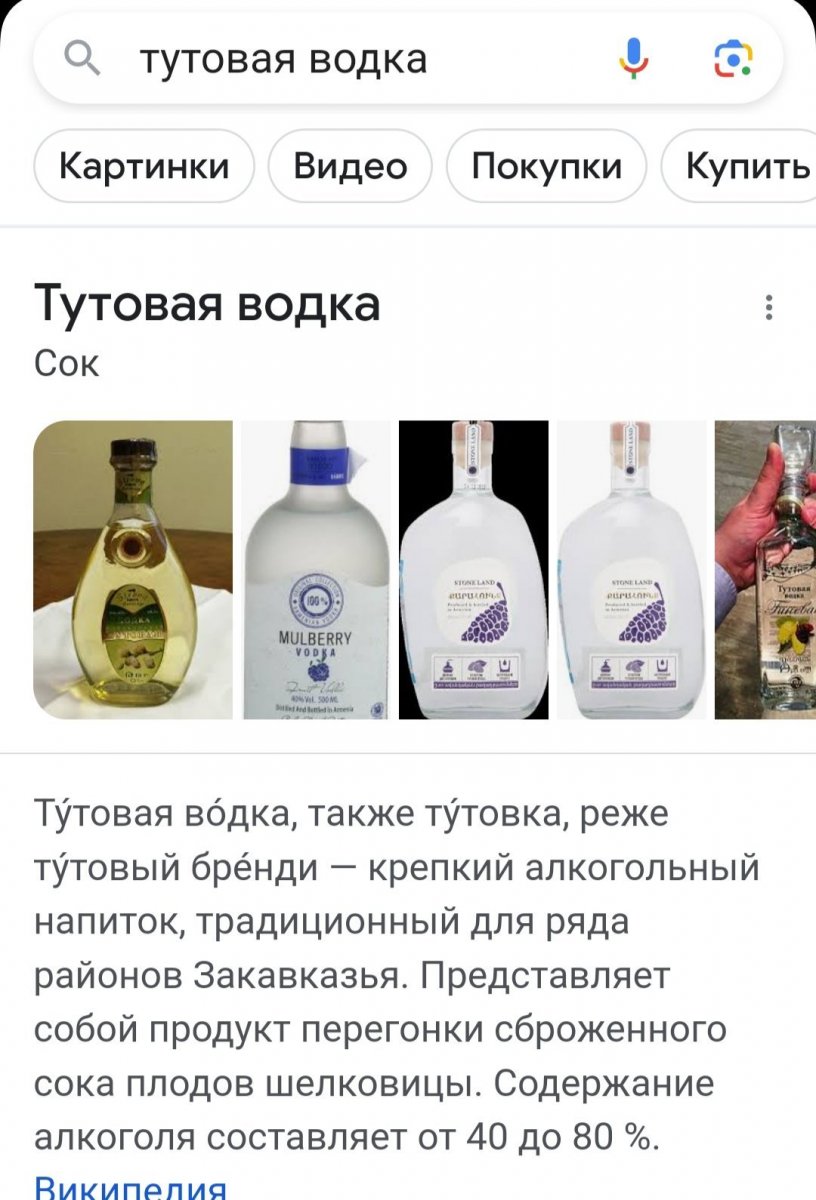Open the Stone Land bottle on black background

pyautogui.click(x=473, y=569)
